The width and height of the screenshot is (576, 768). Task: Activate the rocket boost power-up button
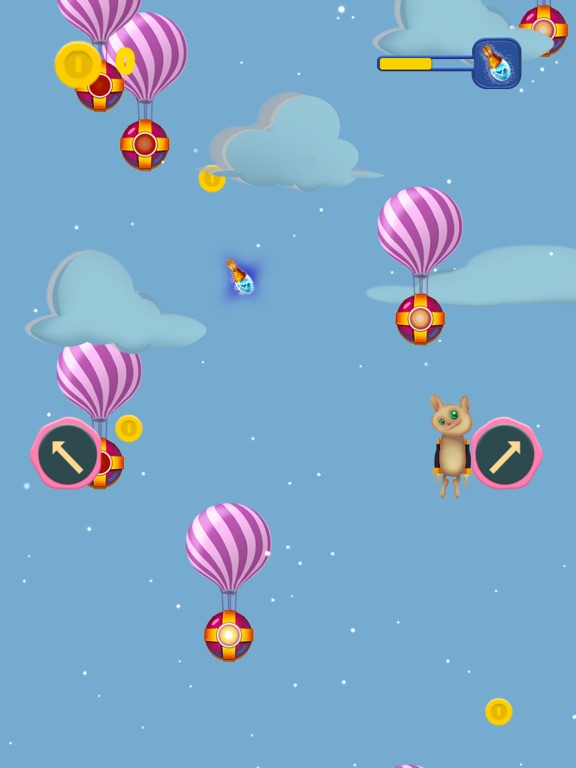pos(496,63)
